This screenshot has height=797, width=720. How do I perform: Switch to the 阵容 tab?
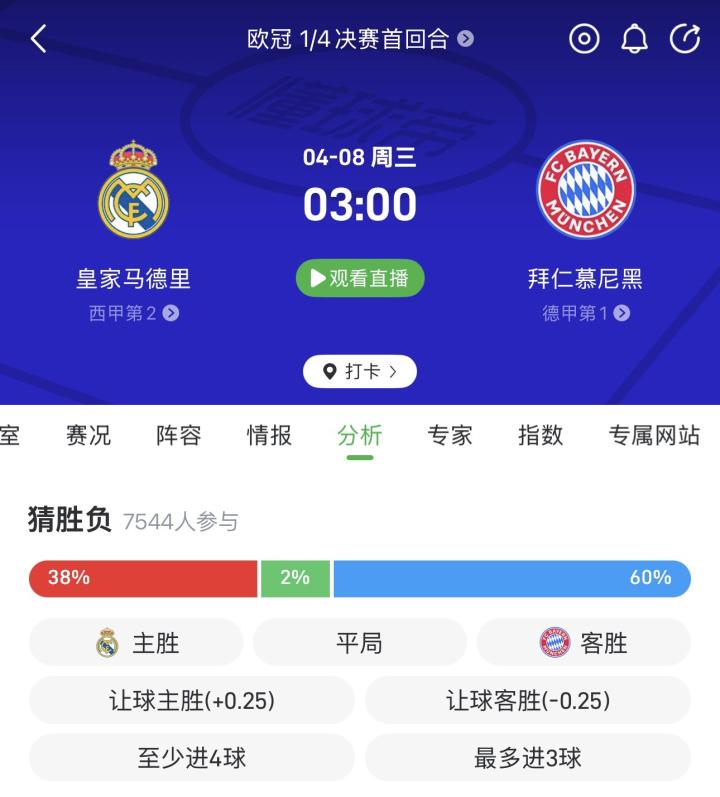[x=179, y=435]
